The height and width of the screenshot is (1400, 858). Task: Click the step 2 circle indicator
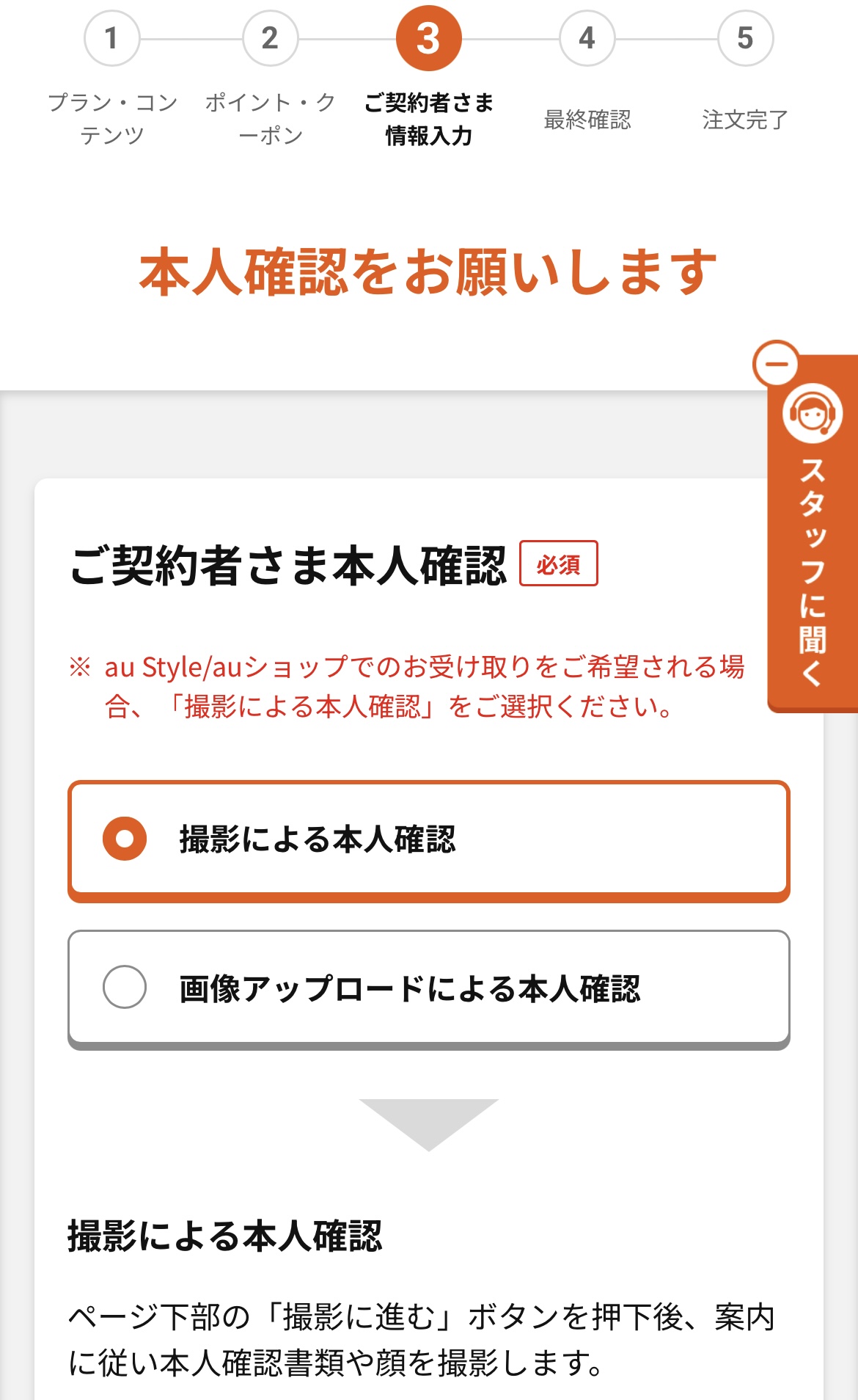click(x=270, y=38)
